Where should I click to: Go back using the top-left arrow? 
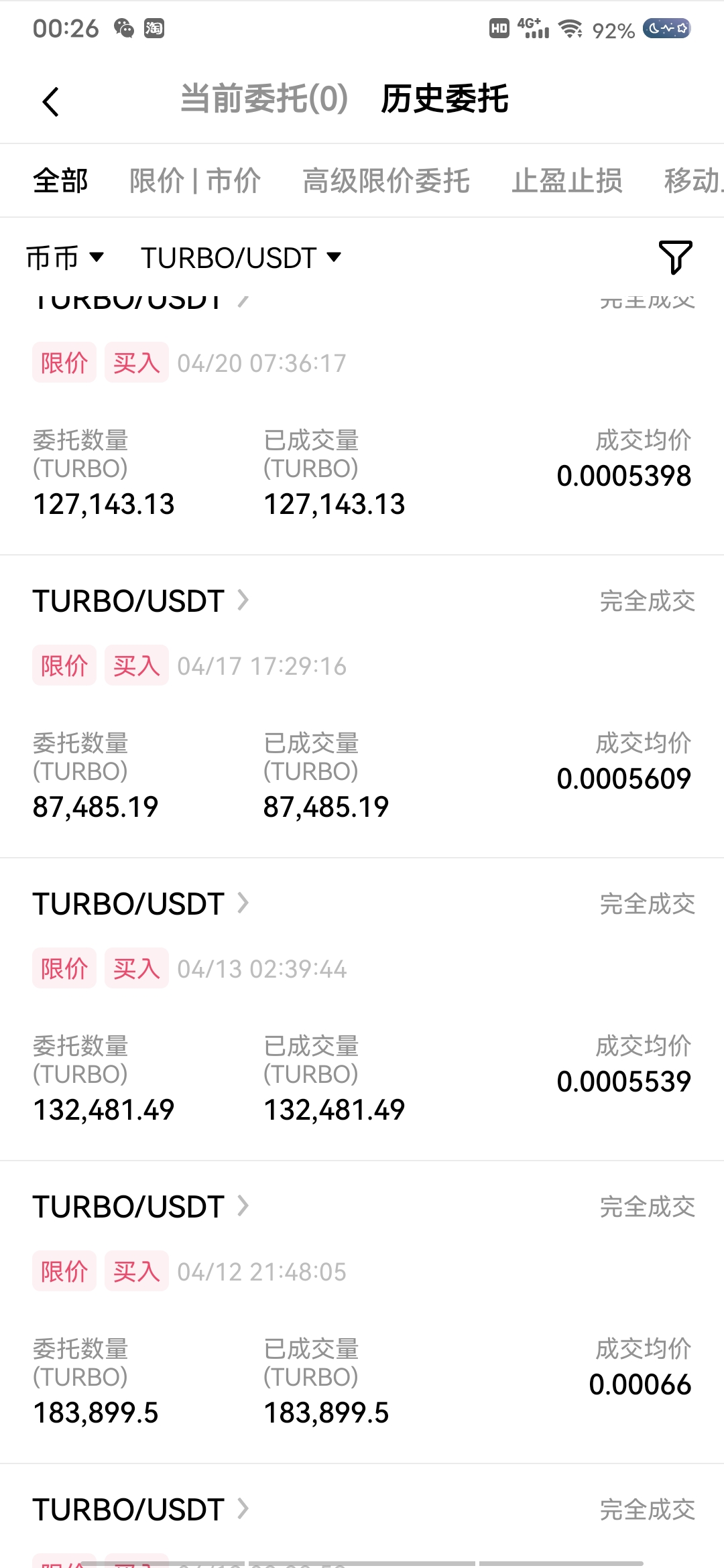pos(51,102)
